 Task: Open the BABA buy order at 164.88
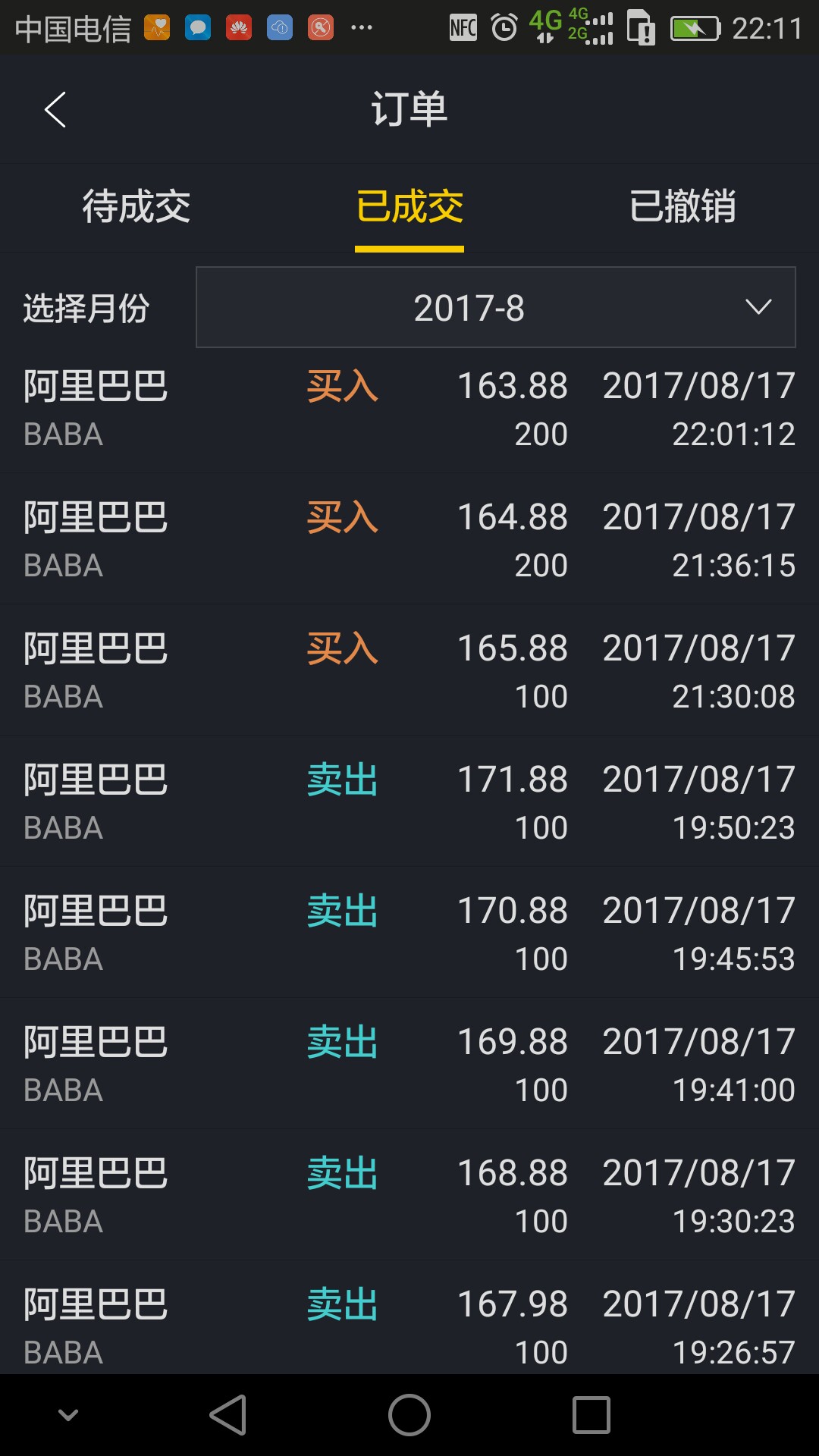tap(409, 540)
